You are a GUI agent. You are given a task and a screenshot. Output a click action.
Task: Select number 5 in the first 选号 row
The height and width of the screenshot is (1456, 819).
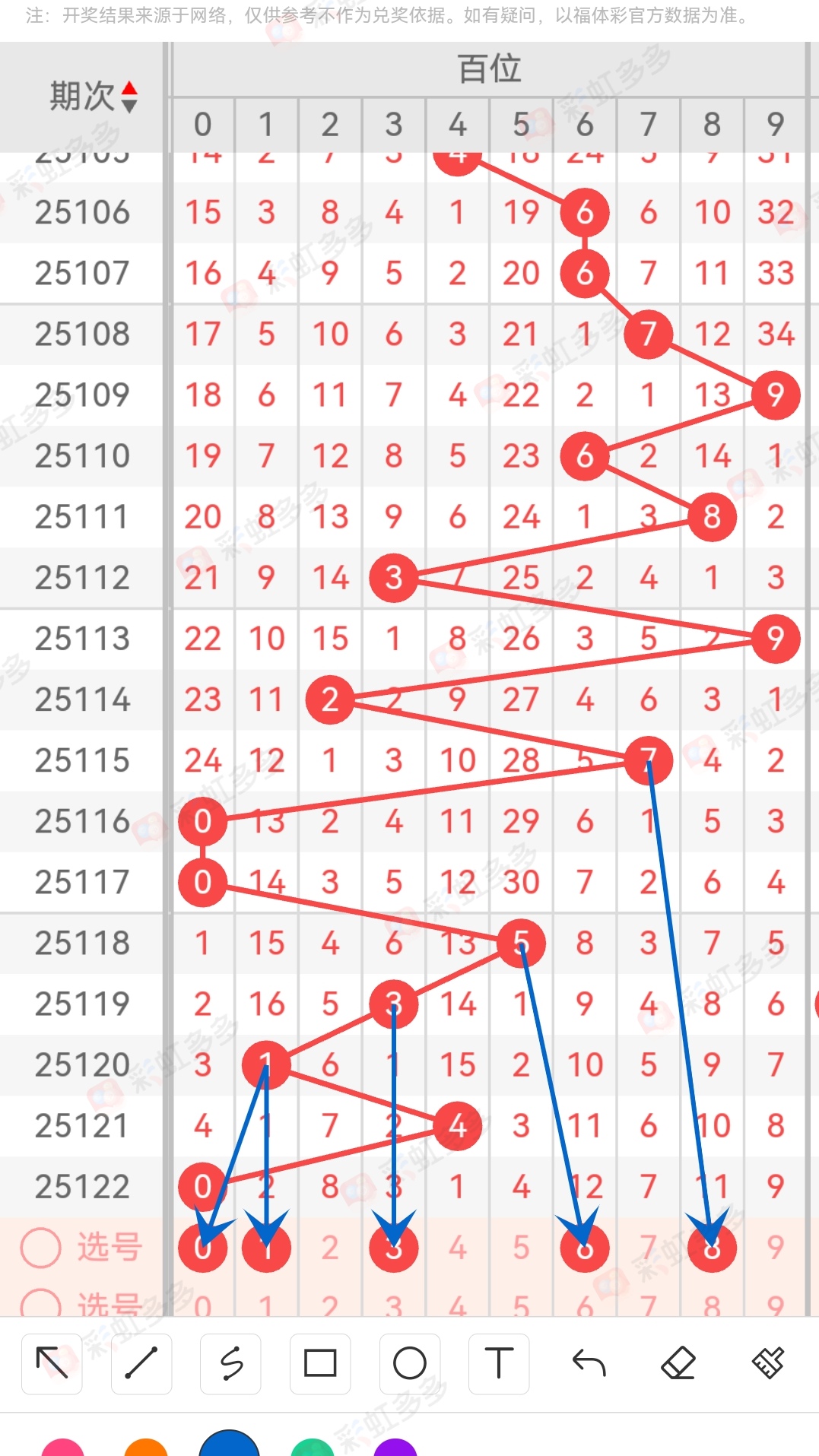(521, 1248)
